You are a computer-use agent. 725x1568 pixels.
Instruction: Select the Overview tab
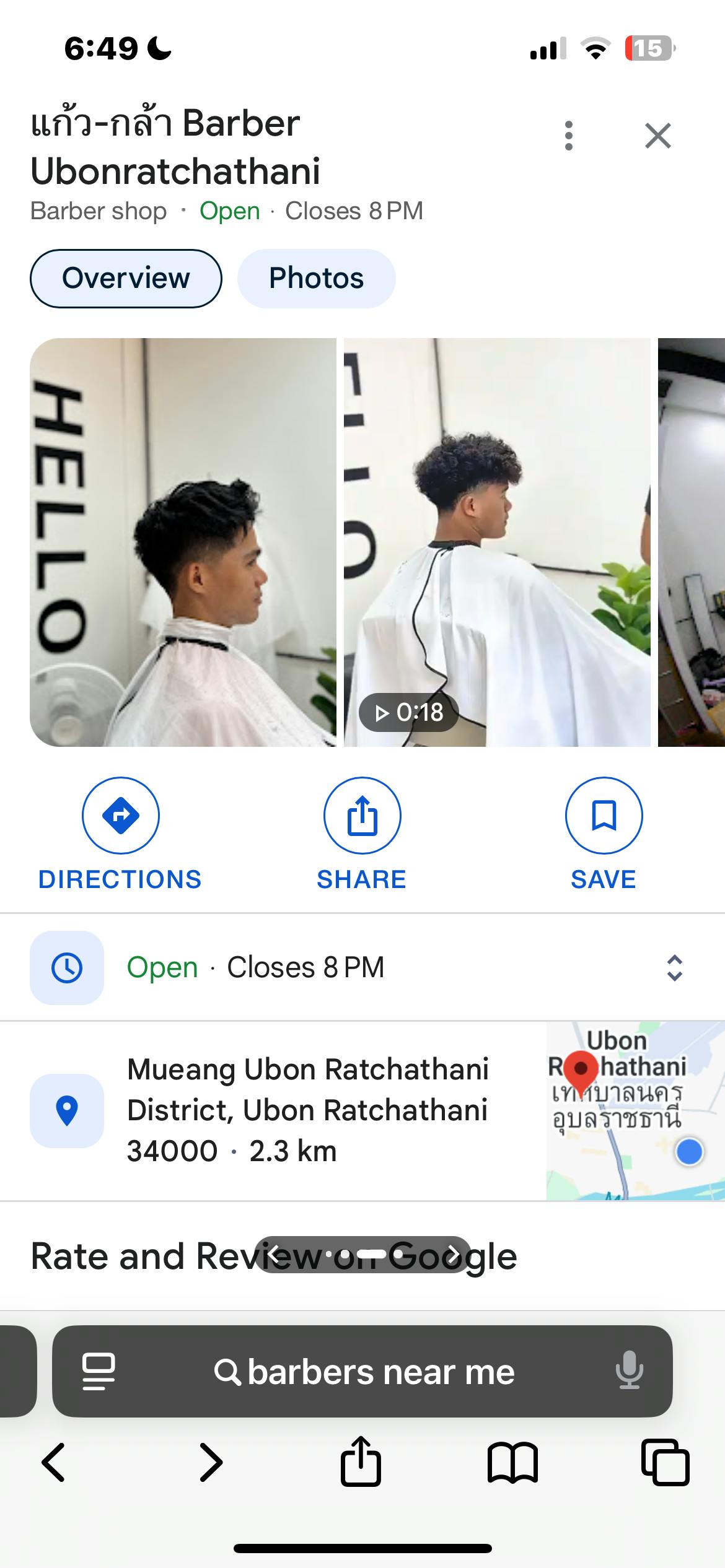point(126,278)
